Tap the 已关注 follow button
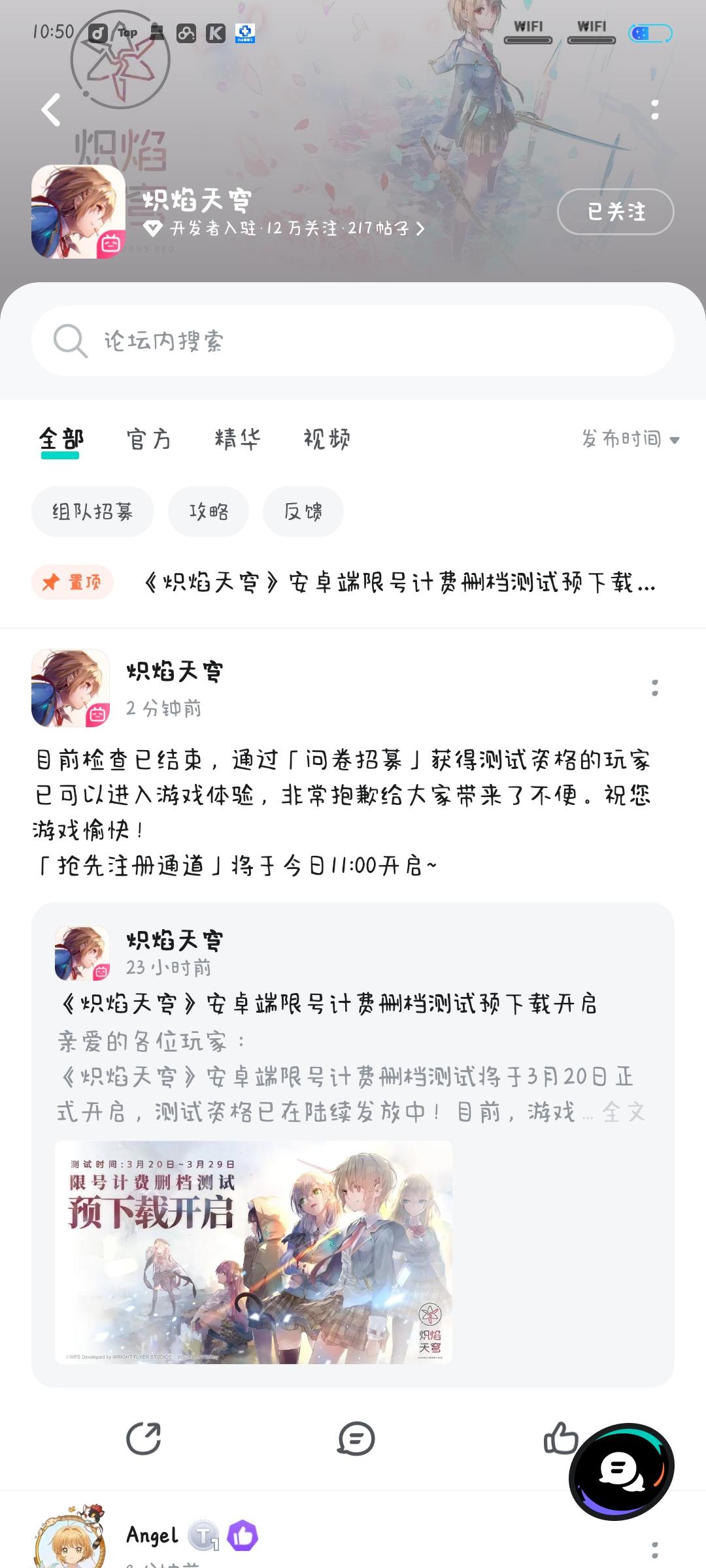This screenshot has width=706, height=1568. 615,211
